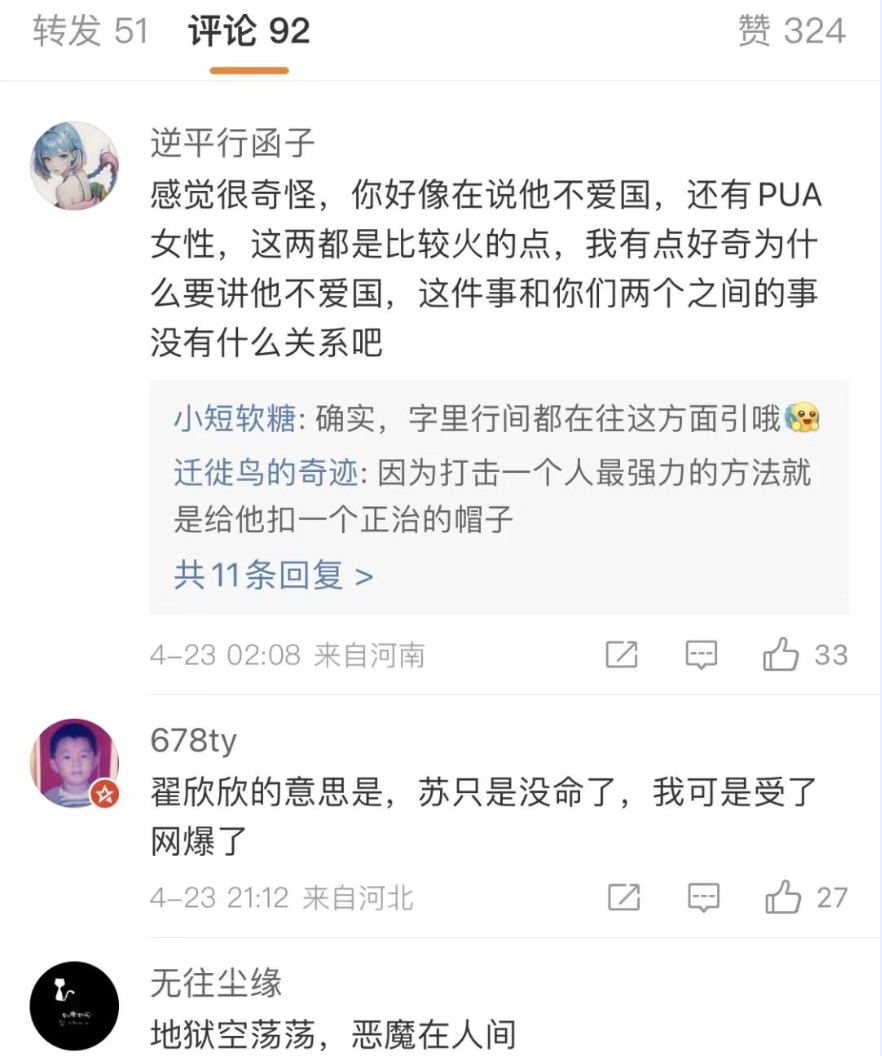The image size is (882, 1056).
Task: Open replier 小短软糖's profile
Action: [234, 418]
